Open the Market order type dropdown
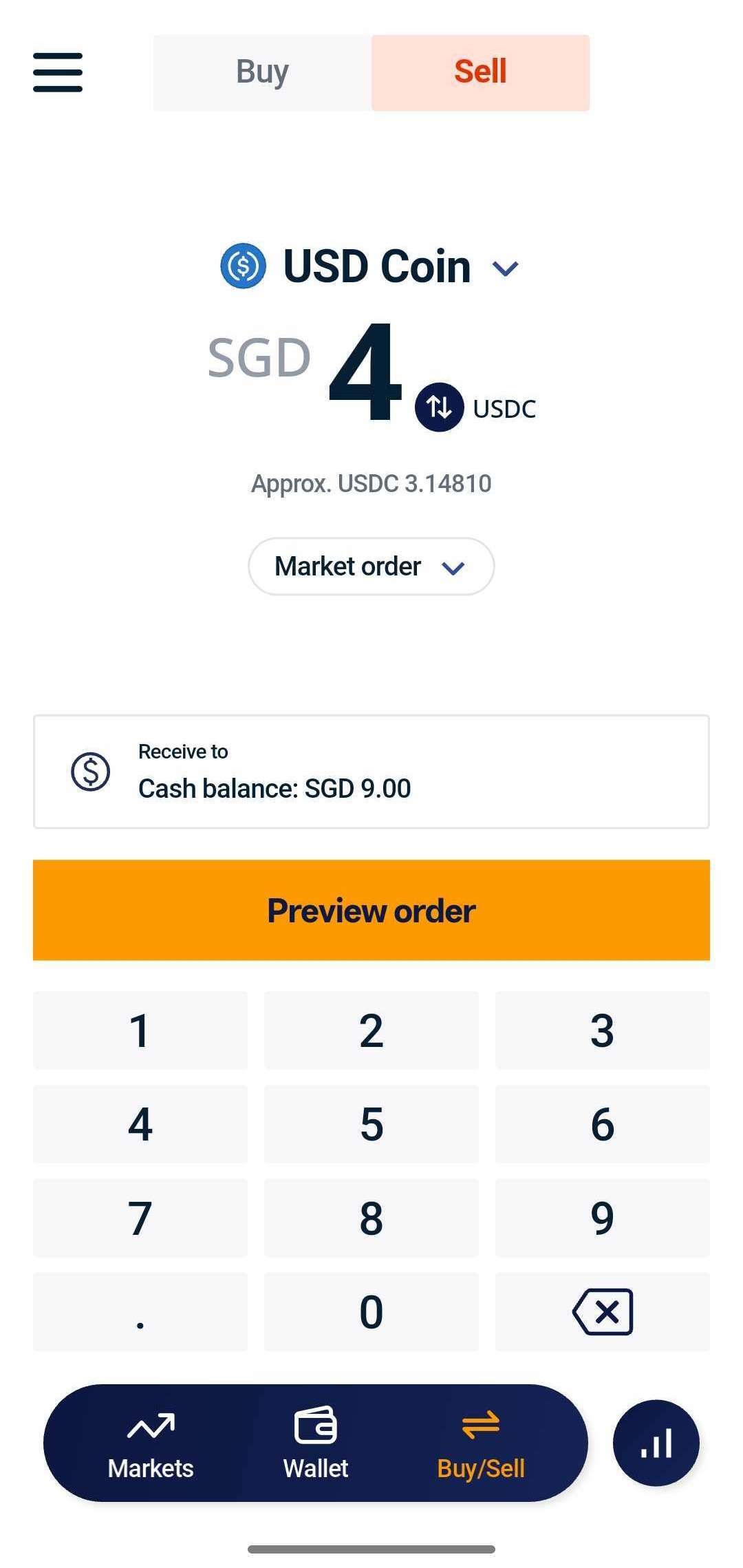Viewport: 743px width, 1568px height. point(371,566)
